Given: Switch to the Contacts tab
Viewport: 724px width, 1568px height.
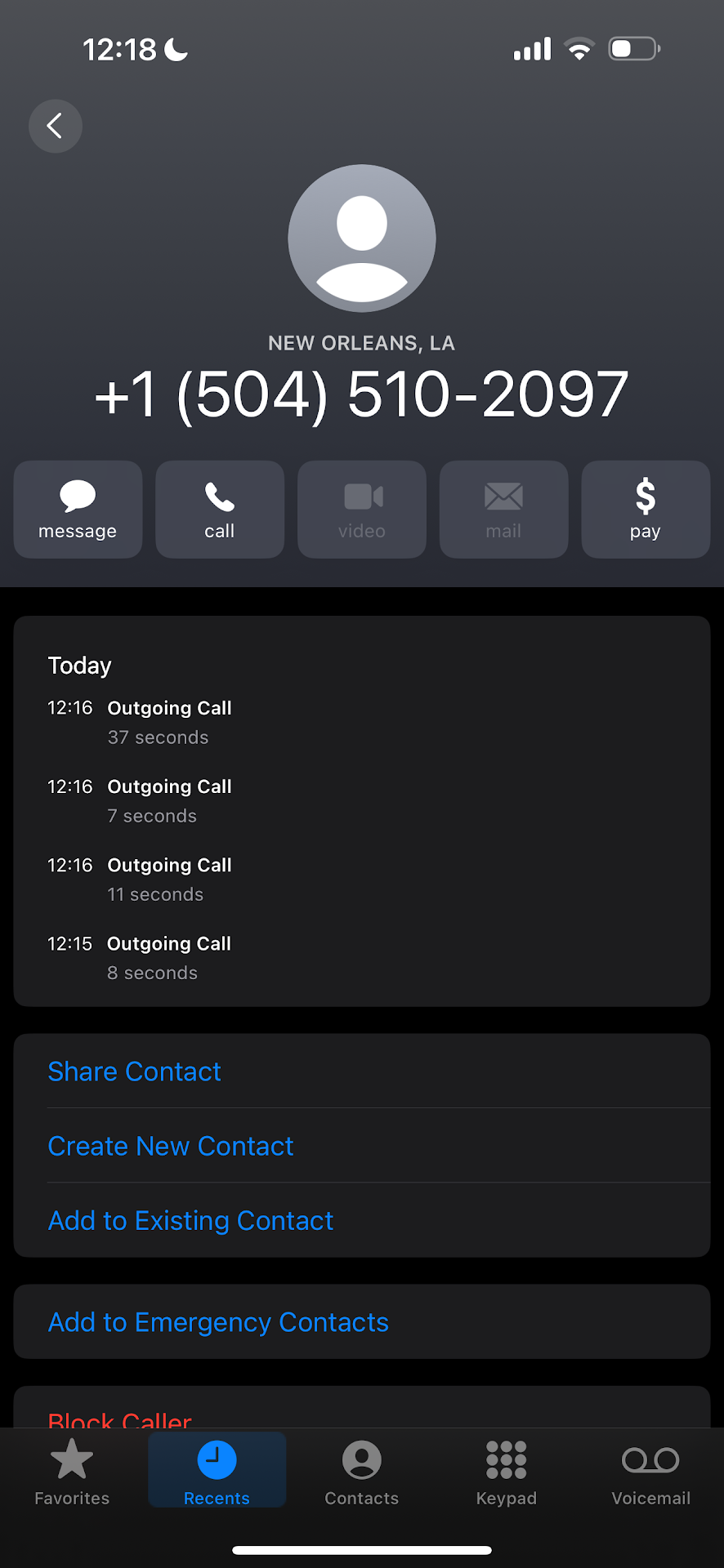Looking at the screenshot, I should pos(361,1472).
